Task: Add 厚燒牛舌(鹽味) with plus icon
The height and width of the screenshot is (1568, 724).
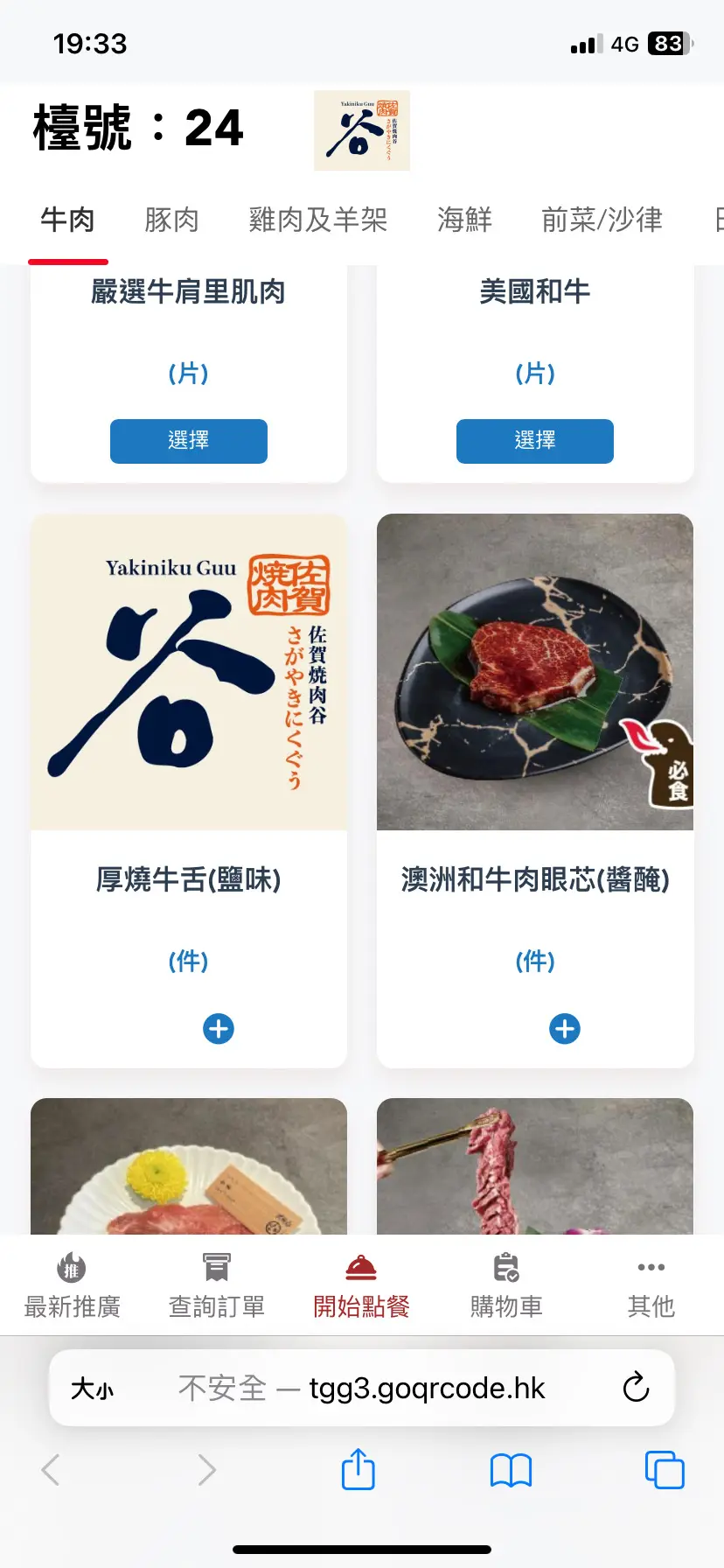Action: [x=219, y=1029]
